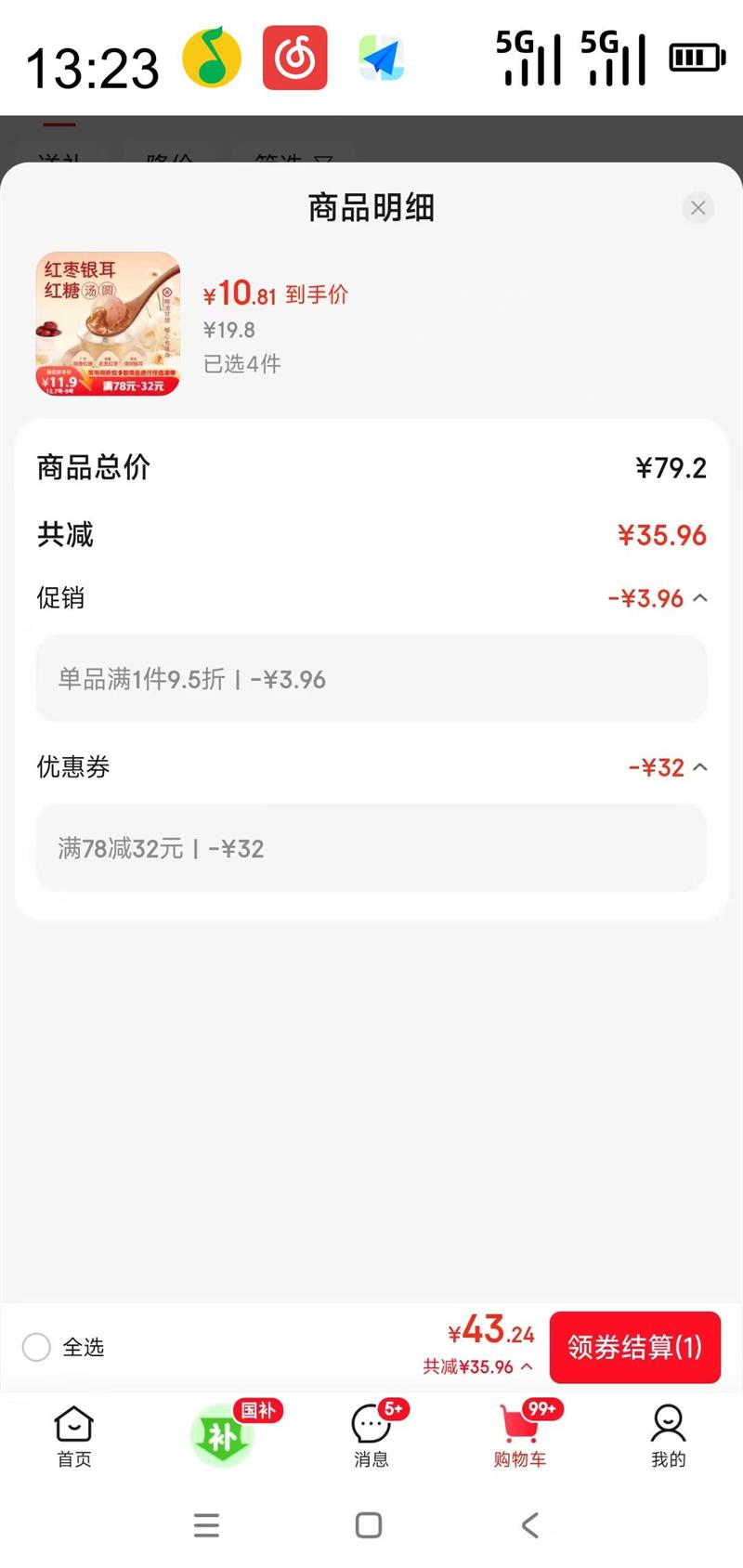Screen dimensions: 743x1568
Task: Tap the 领券结算(1) checkout button
Action: pos(635,1347)
